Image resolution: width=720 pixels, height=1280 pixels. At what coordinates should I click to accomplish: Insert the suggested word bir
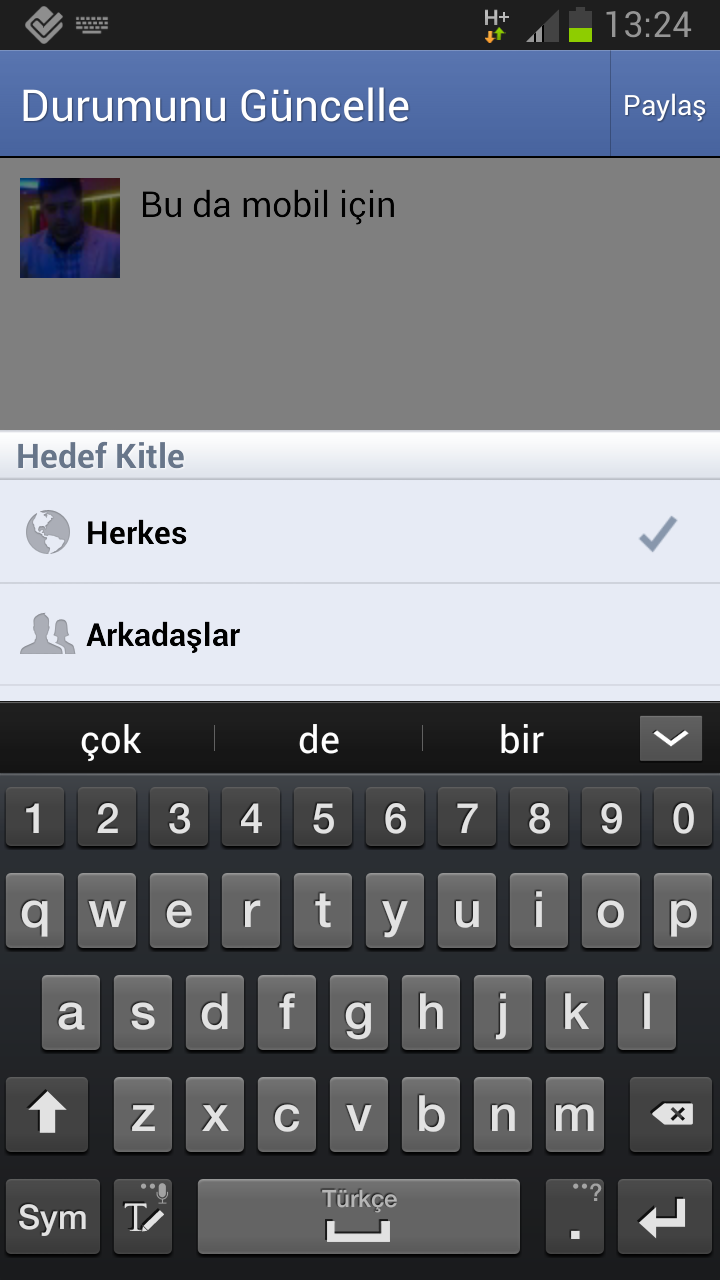point(521,740)
